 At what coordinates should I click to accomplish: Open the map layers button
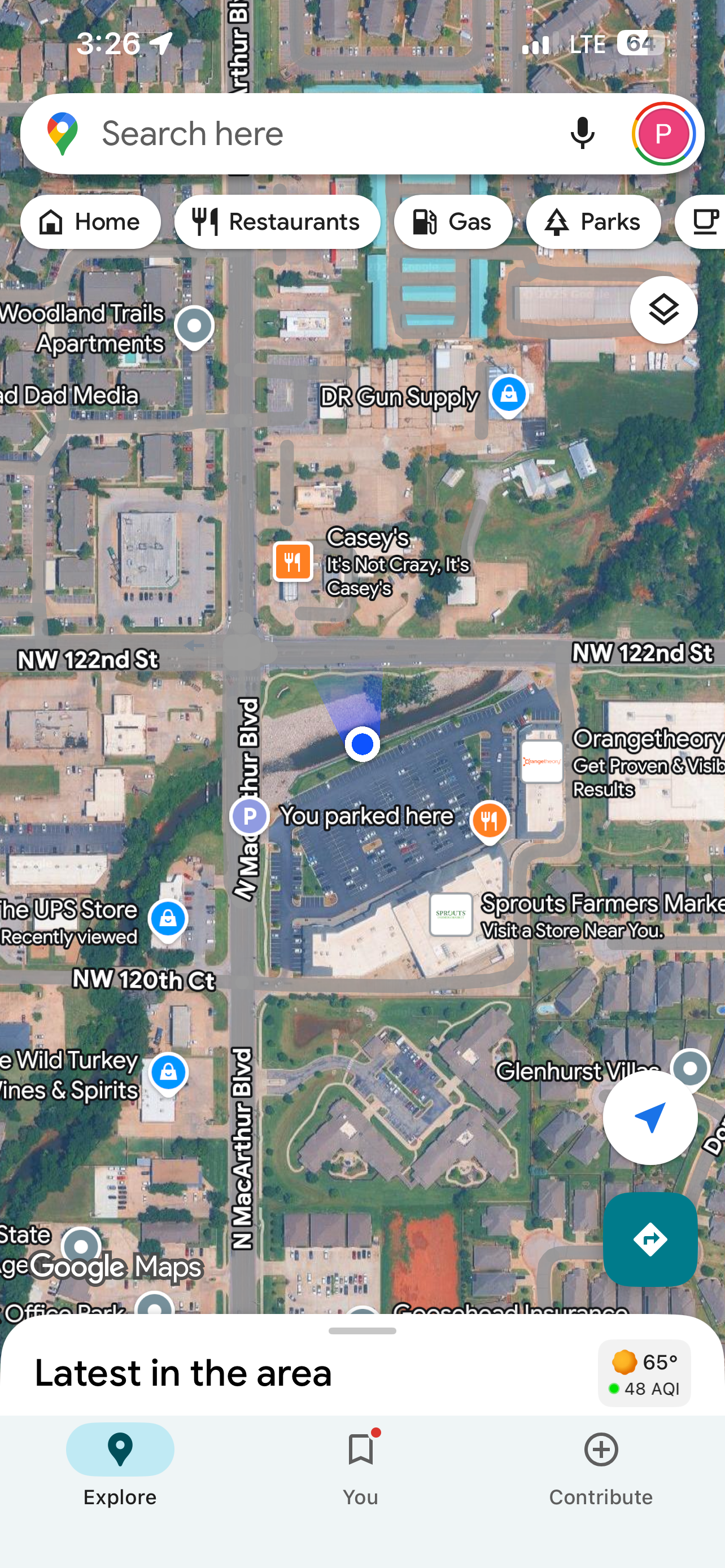click(663, 310)
